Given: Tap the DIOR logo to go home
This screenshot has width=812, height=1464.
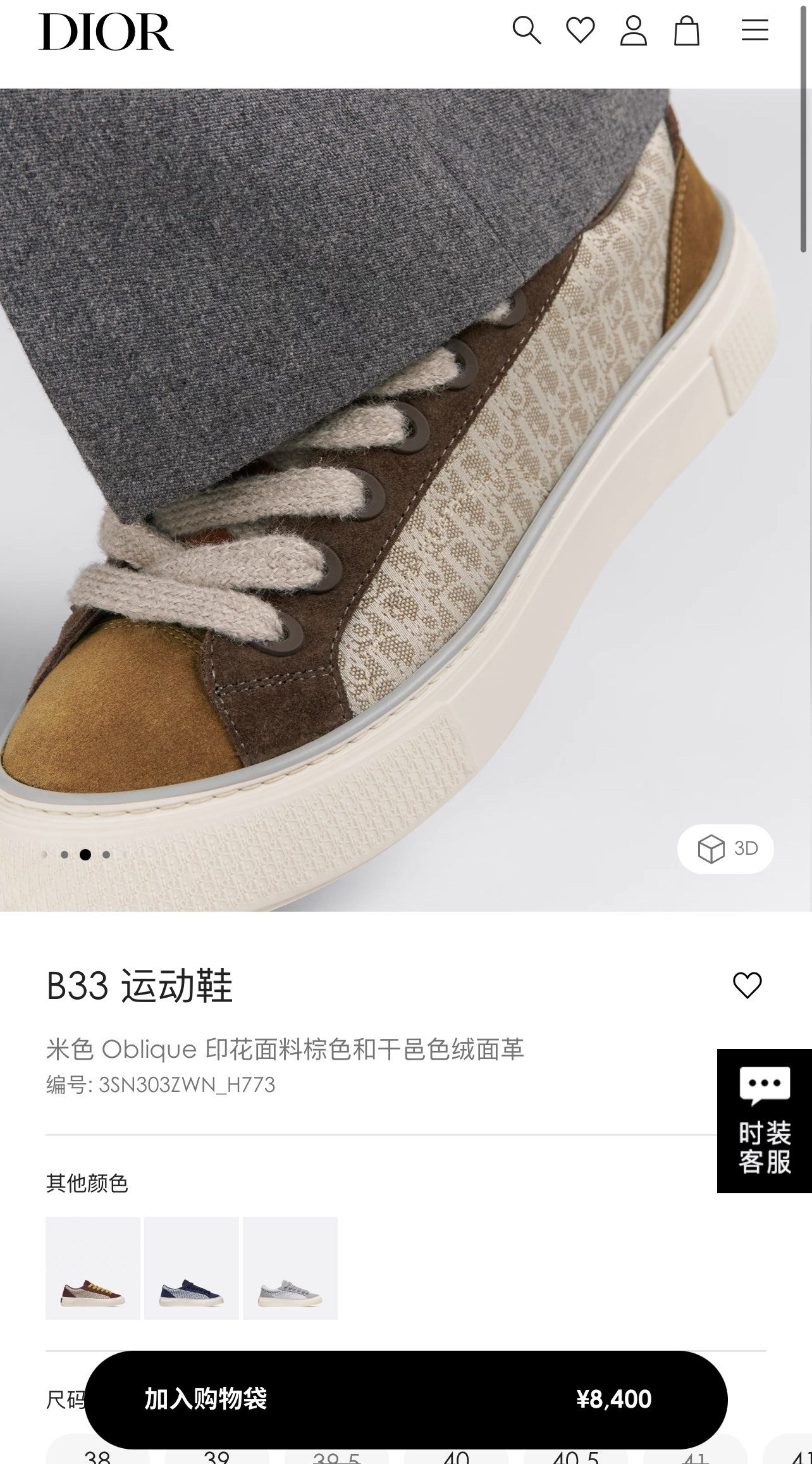Looking at the screenshot, I should (x=106, y=32).
